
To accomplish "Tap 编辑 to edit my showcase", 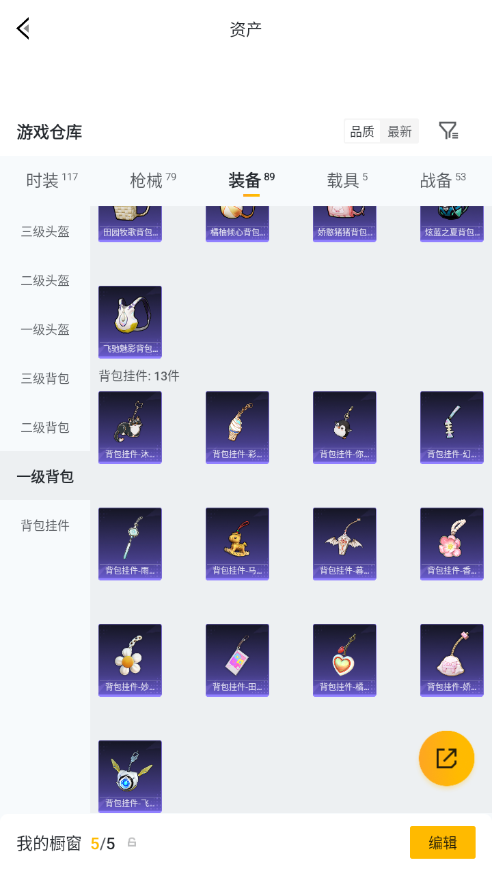I will (443, 843).
